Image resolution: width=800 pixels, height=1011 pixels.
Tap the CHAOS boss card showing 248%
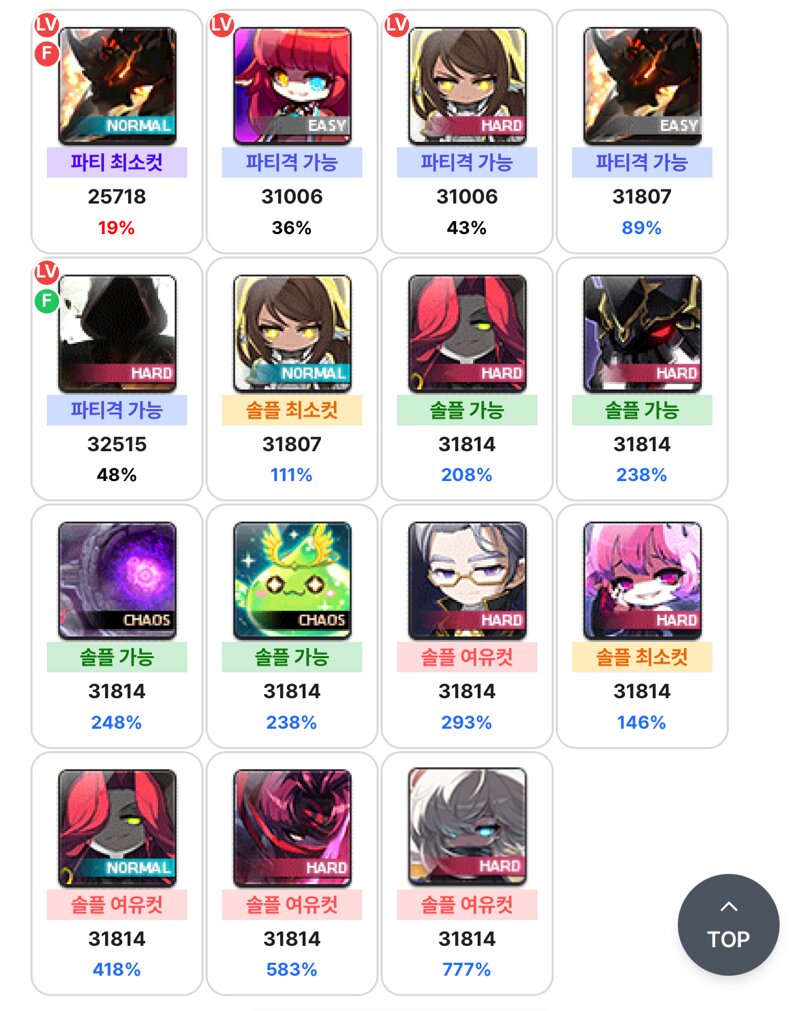tap(117, 625)
